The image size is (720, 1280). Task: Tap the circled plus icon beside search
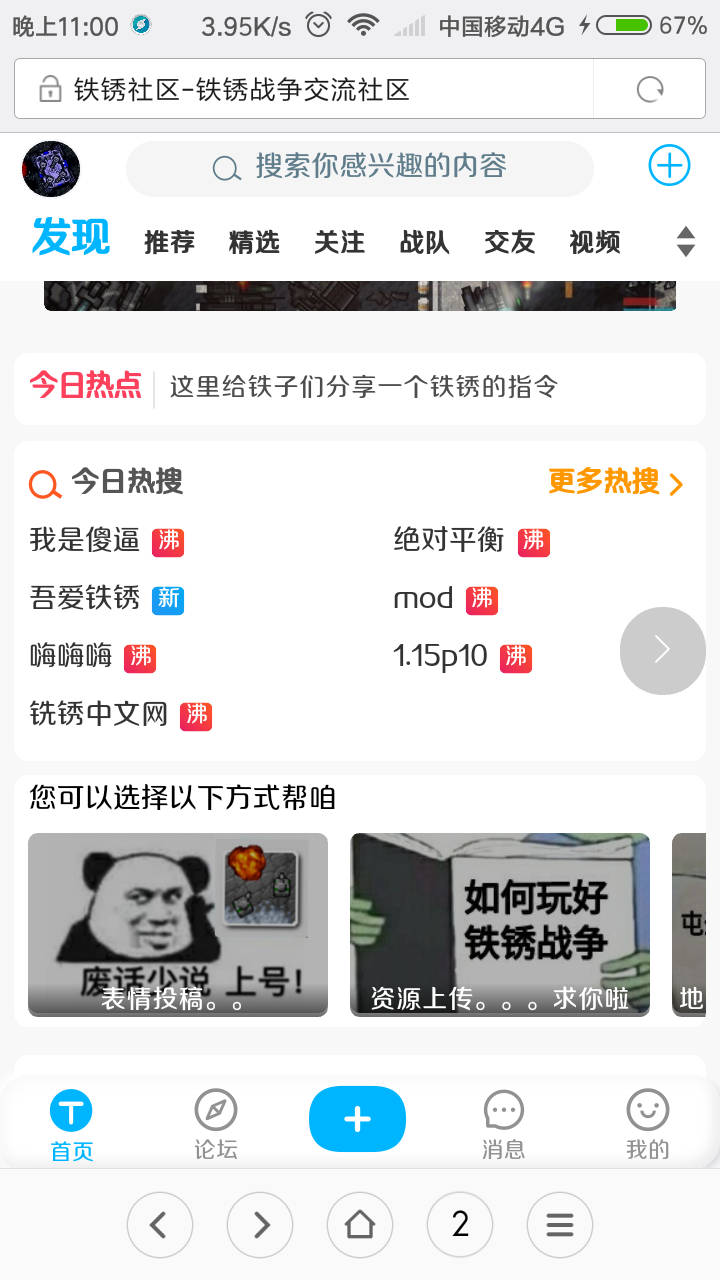click(x=669, y=166)
